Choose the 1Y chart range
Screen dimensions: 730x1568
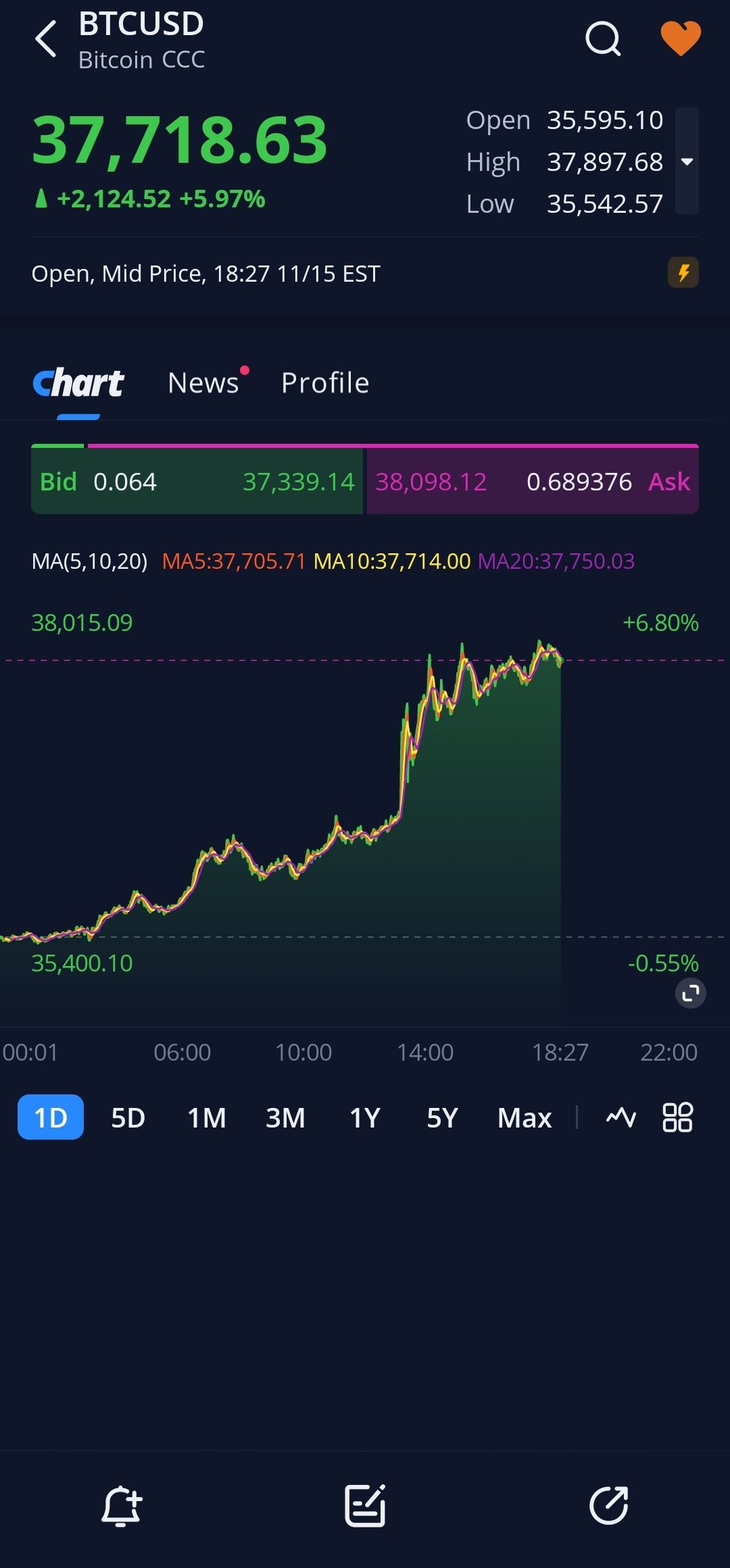[x=365, y=1117]
